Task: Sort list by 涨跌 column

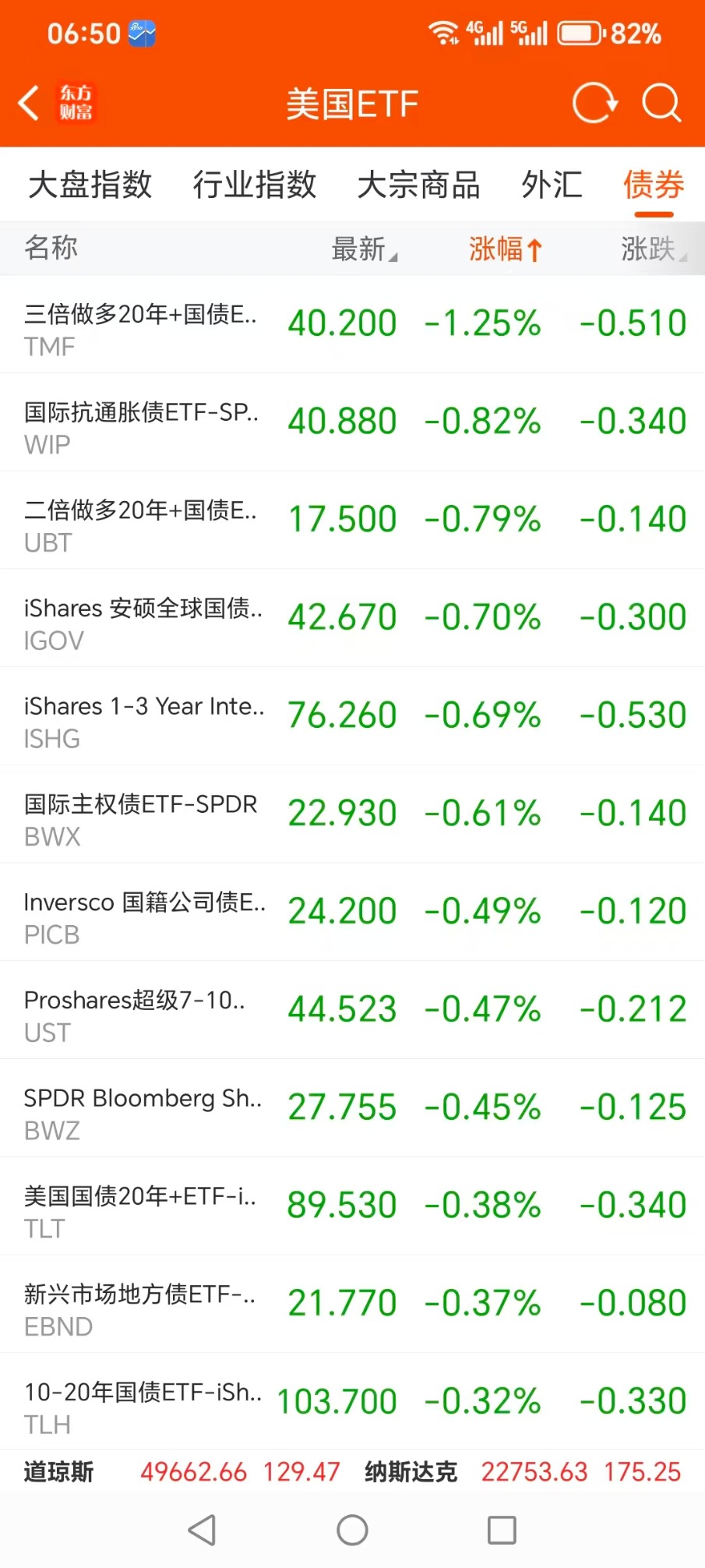Action: [x=652, y=249]
